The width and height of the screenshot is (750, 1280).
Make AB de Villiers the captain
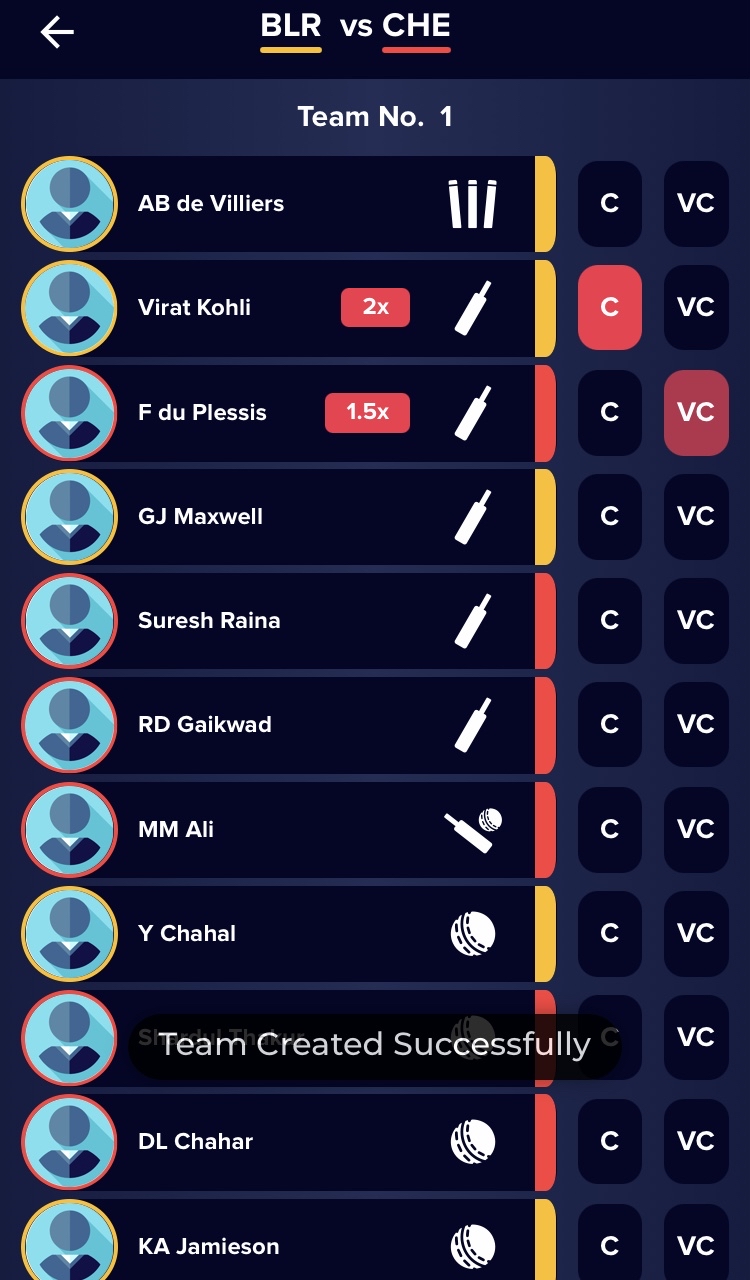(609, 203)
